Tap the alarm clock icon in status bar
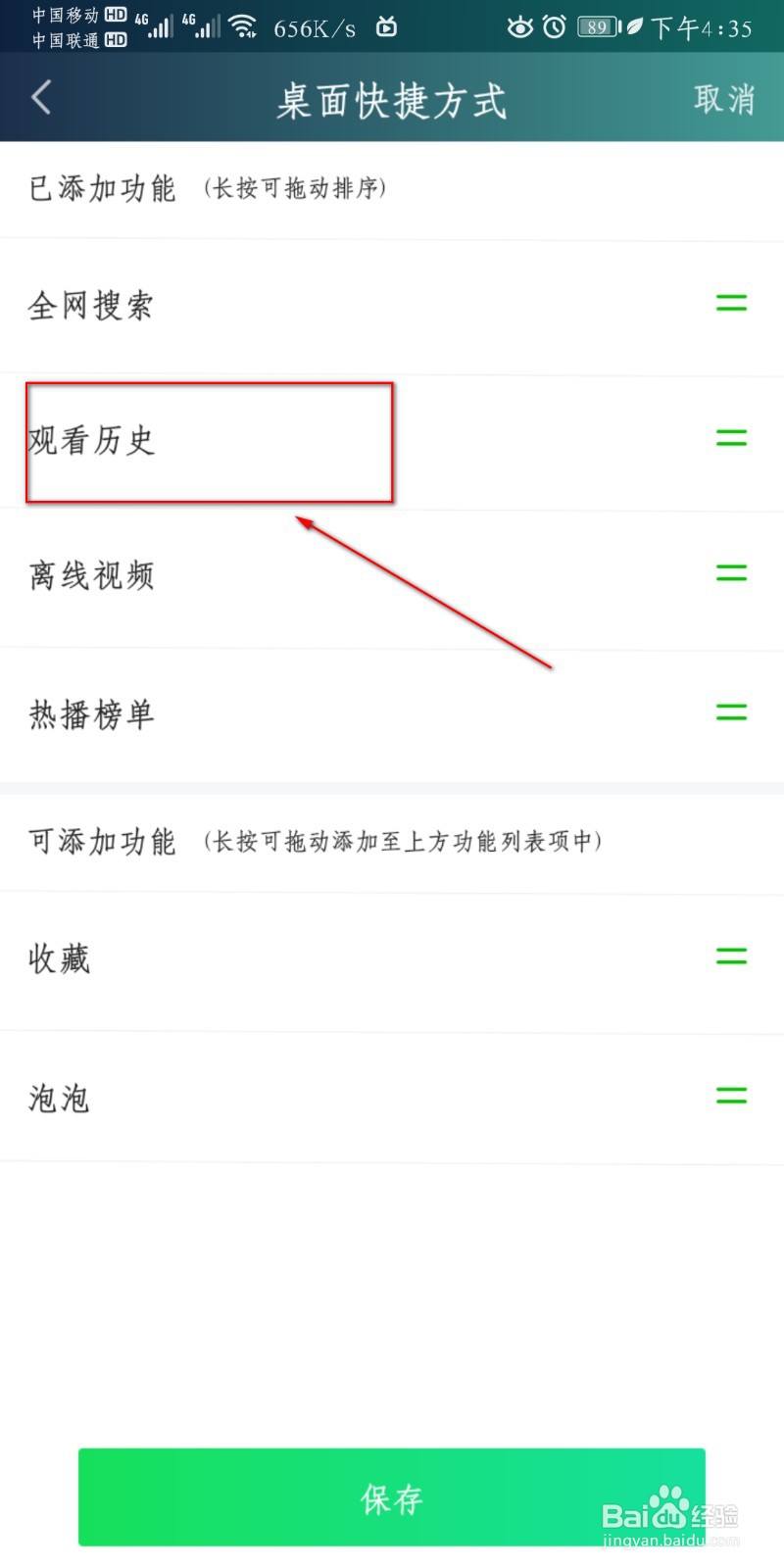 (x=556, y=26)
